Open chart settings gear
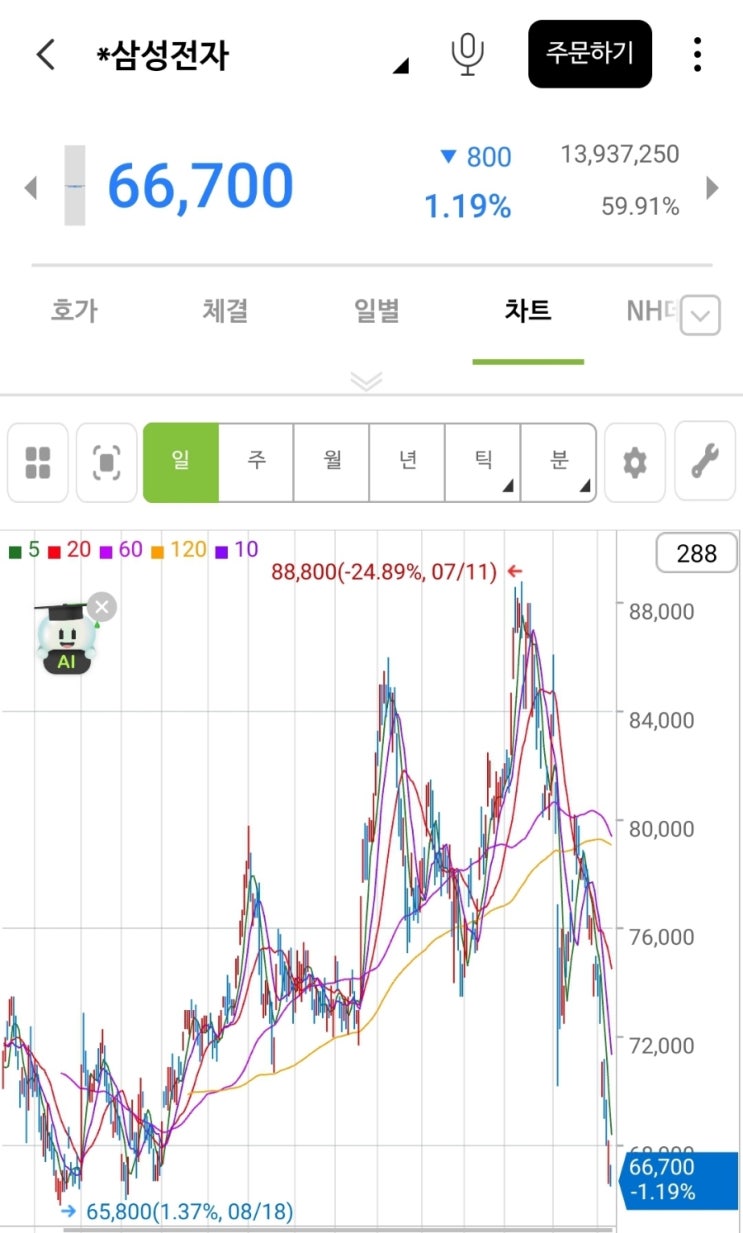The height and width of the screenshot is (1233, 743). click(634, 462)
